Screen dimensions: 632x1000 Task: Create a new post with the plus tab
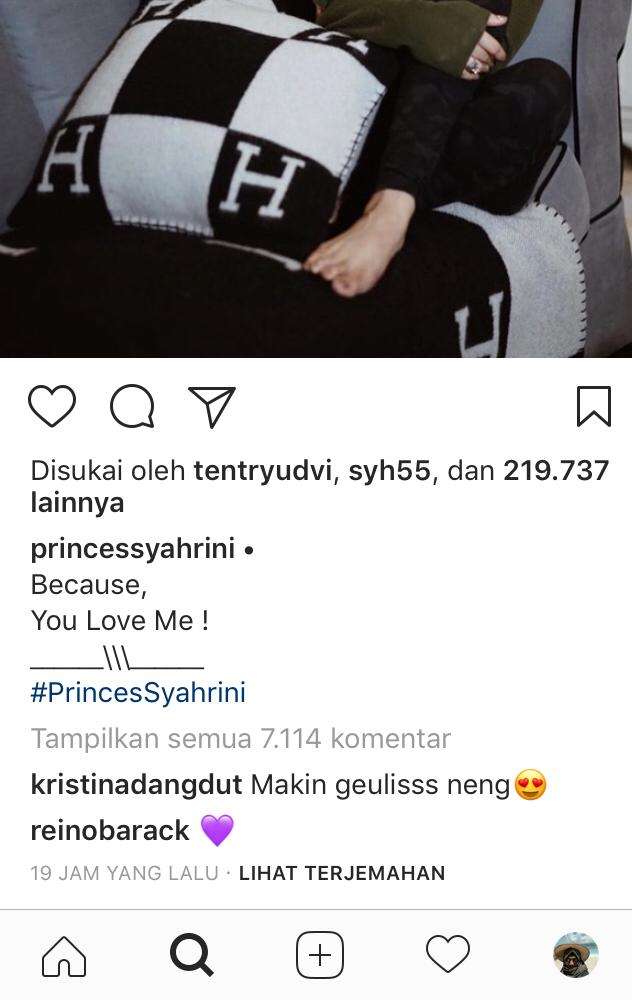tap(319, 955)
